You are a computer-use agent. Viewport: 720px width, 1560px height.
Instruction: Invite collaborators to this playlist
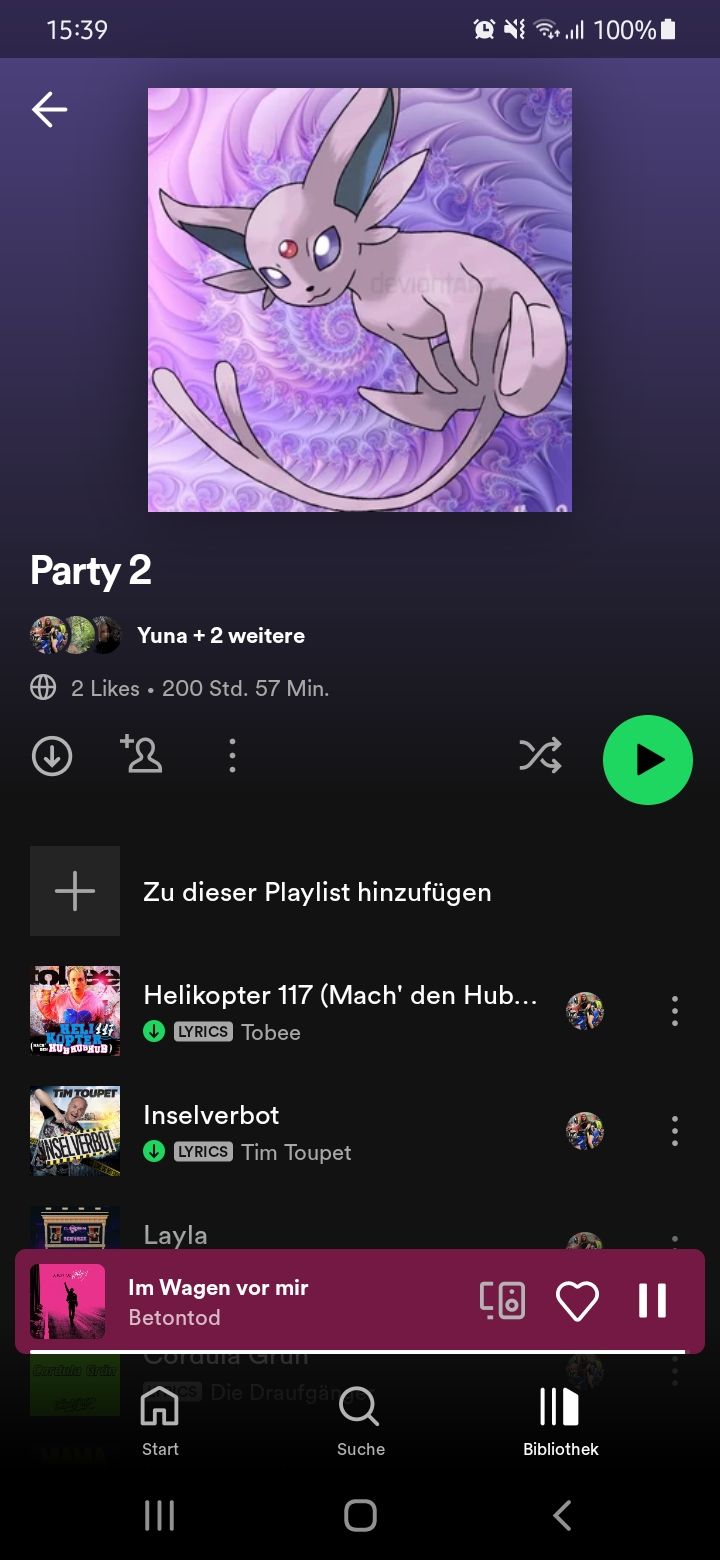pyautogui.click(x=141, y=754)
